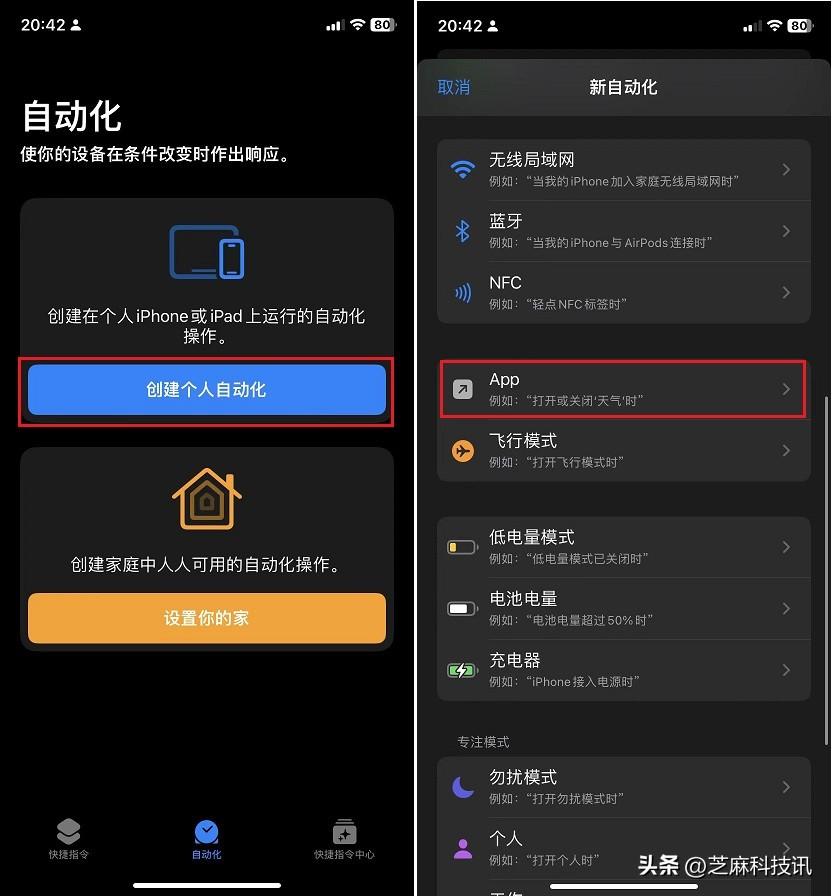Pick the 充电器 trigger row
The image size is (832, 896).
623,670
